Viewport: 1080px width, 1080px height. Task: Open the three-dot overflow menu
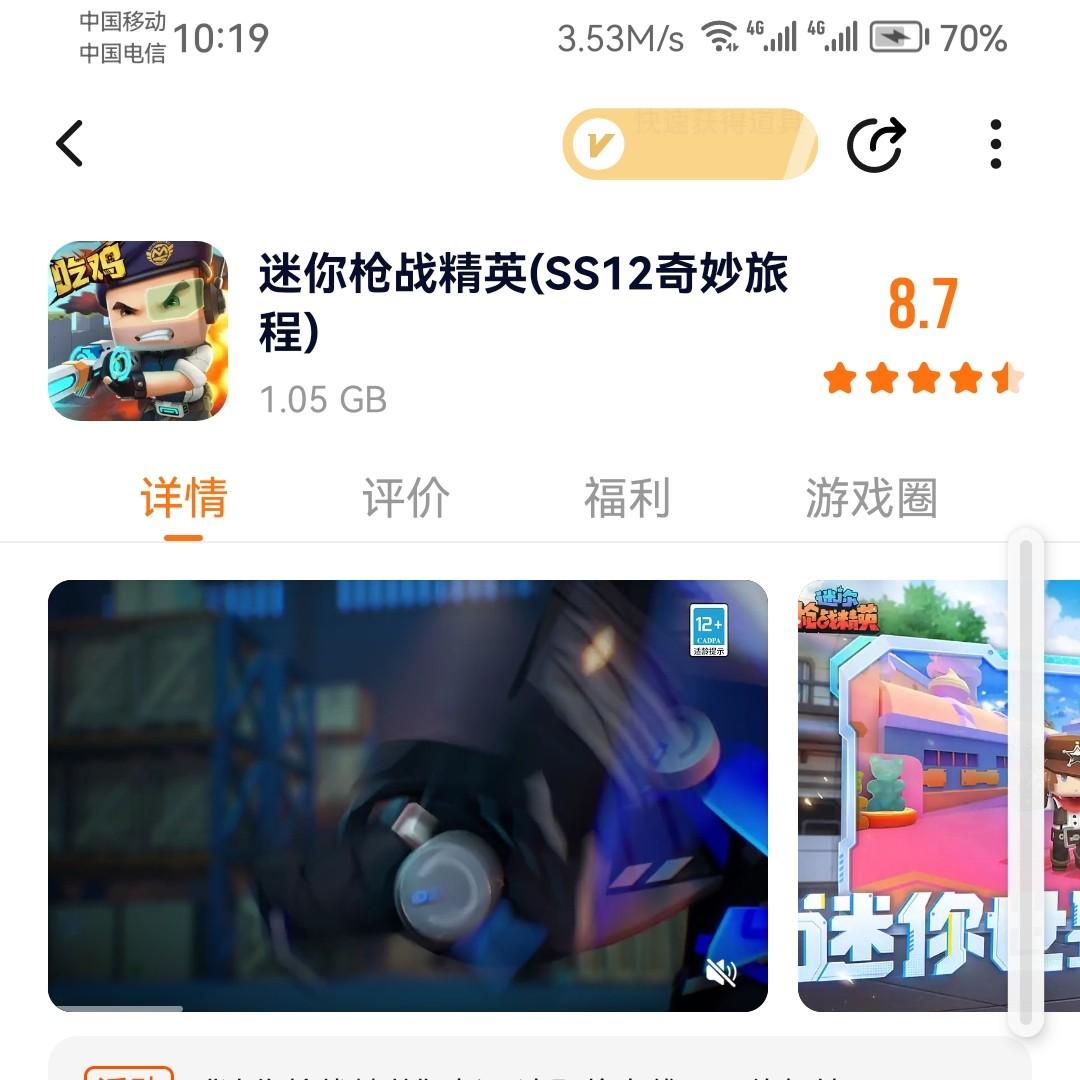point(995,144)
